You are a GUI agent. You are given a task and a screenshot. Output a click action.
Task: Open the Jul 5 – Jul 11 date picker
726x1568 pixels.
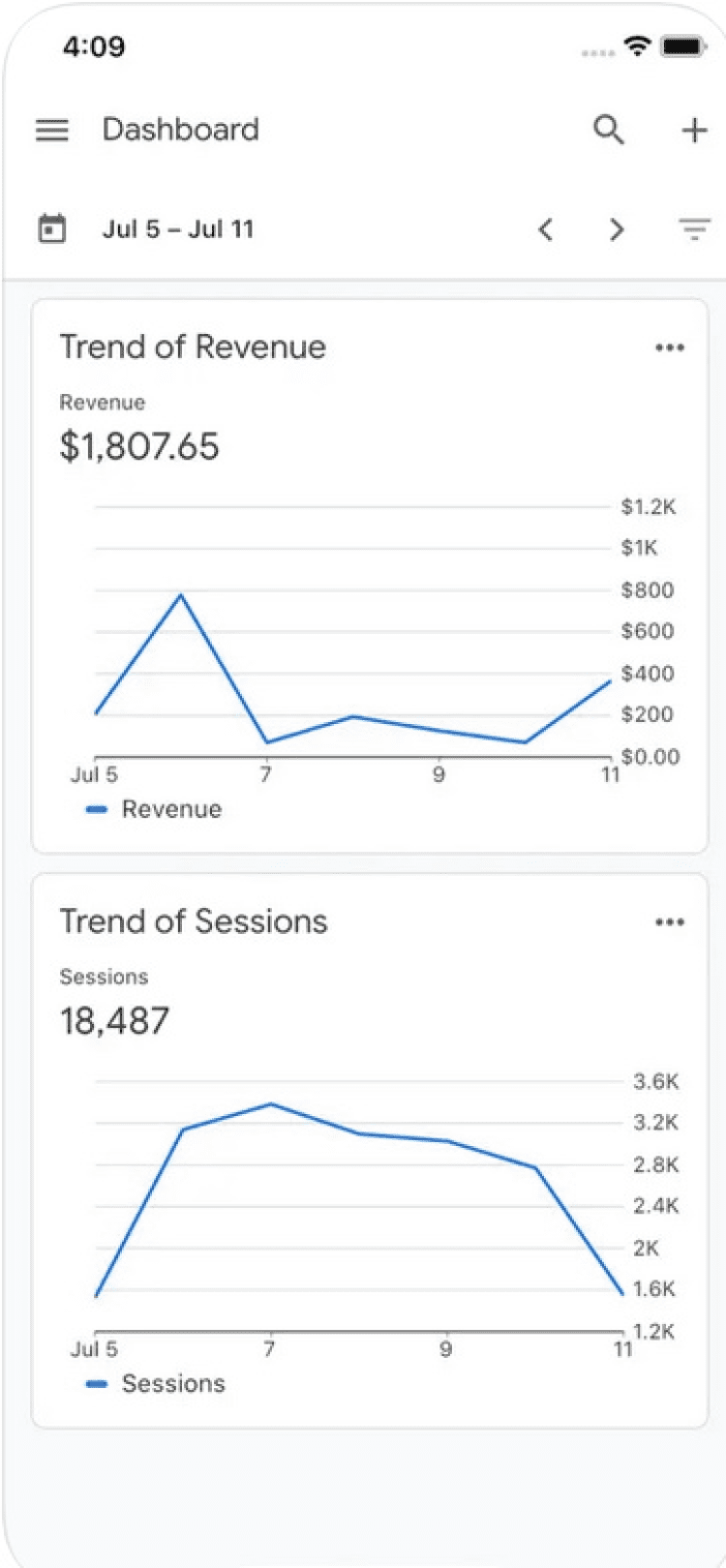(178, 229)
